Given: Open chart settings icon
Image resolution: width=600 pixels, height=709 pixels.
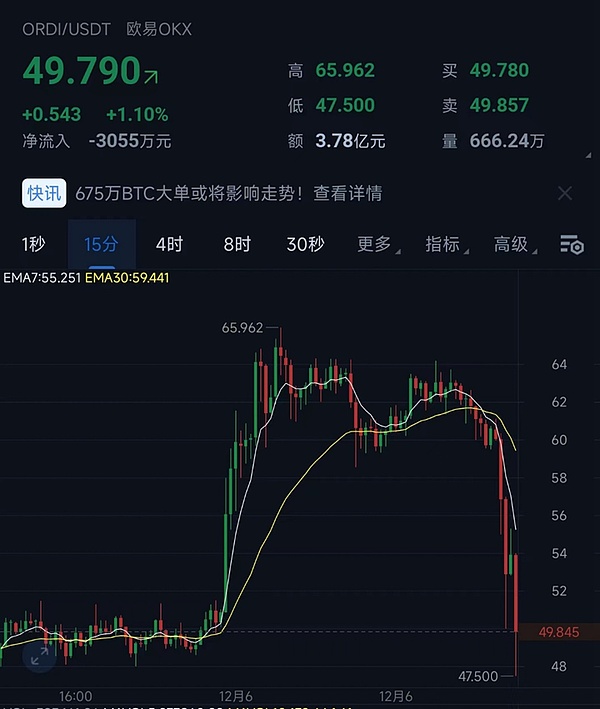Looking at the screenshot, I should click(571, 245).
